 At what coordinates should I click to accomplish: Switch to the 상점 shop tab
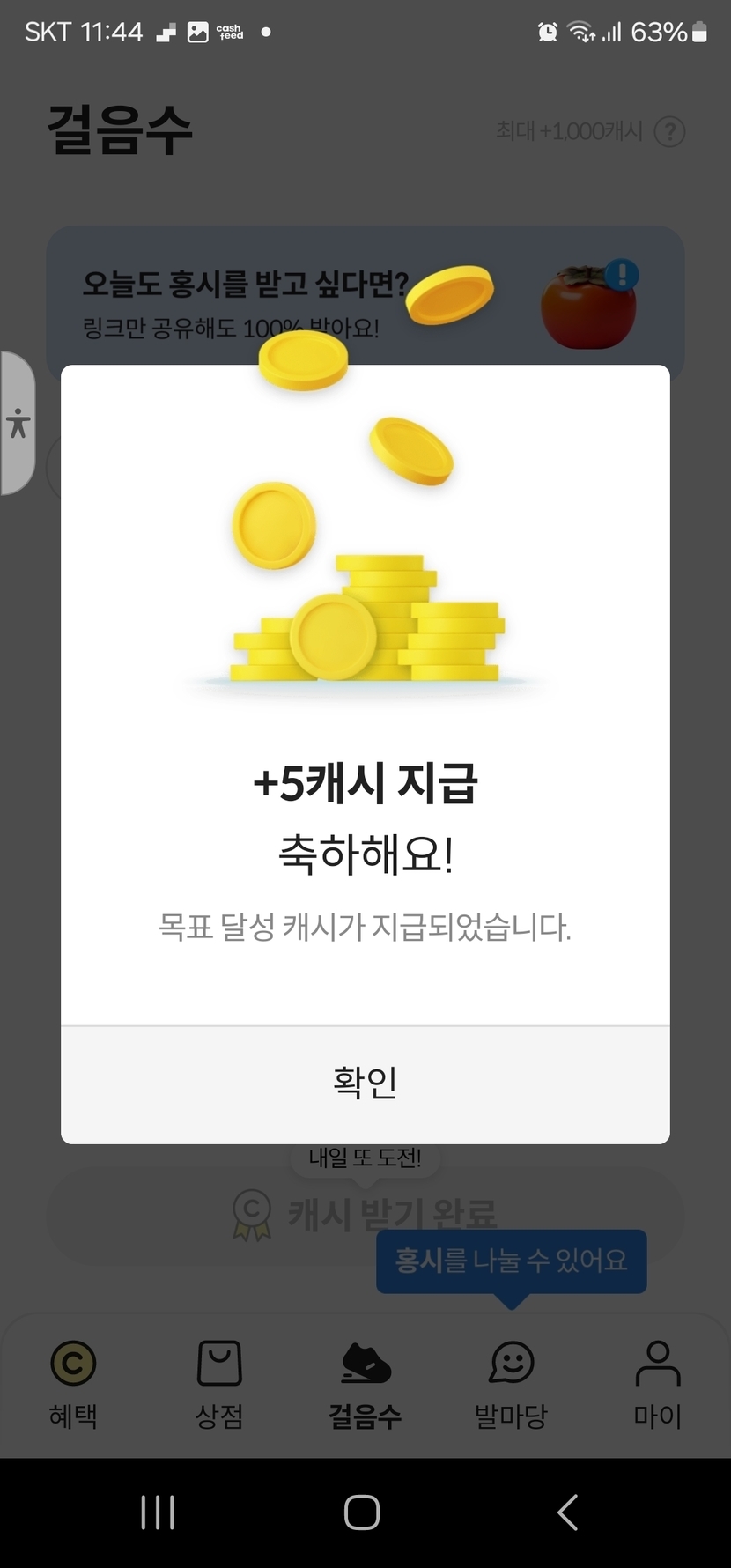coord(219,1383)
